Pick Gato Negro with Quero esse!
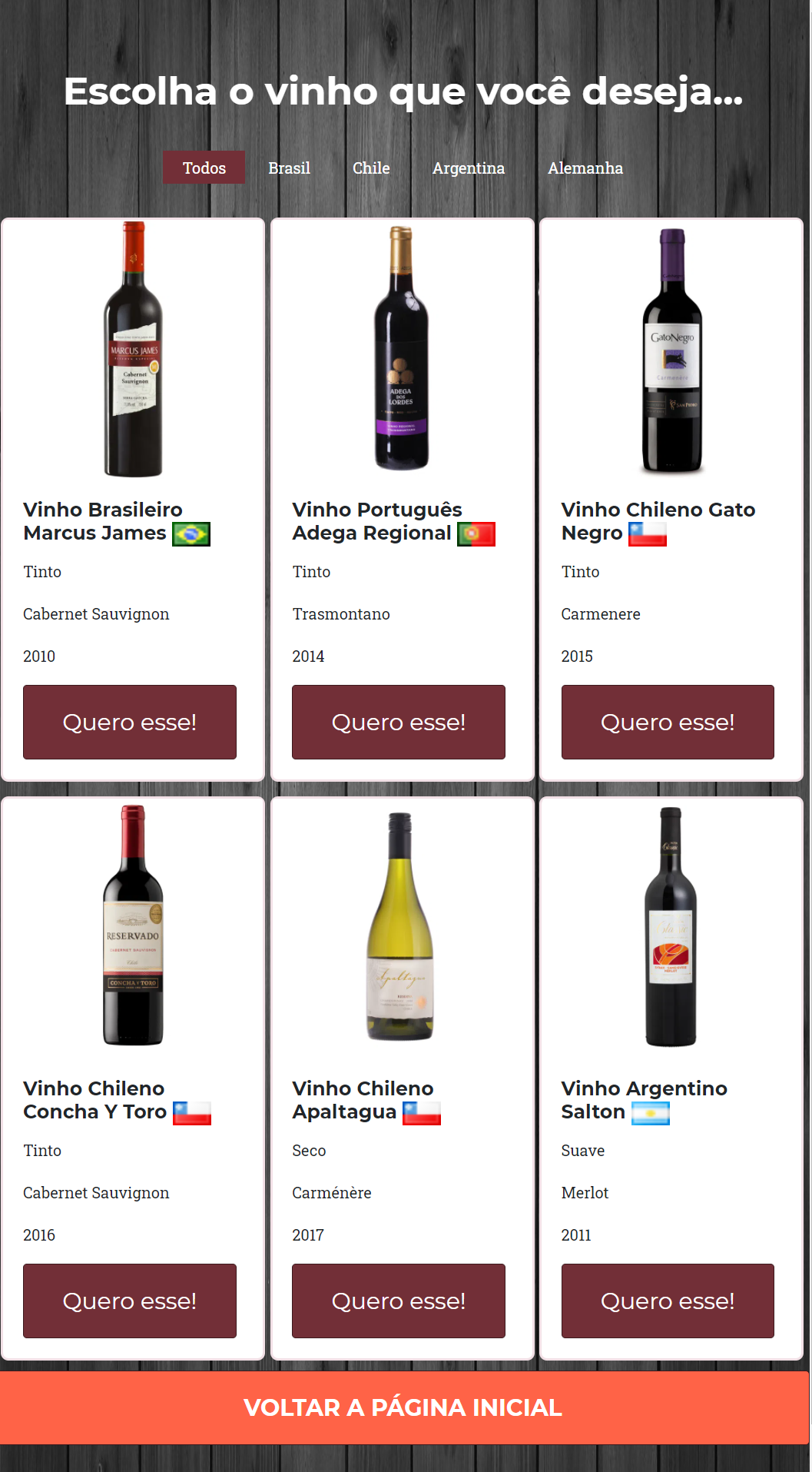The height and width of the screenshot is (1472, 812). 668,722
